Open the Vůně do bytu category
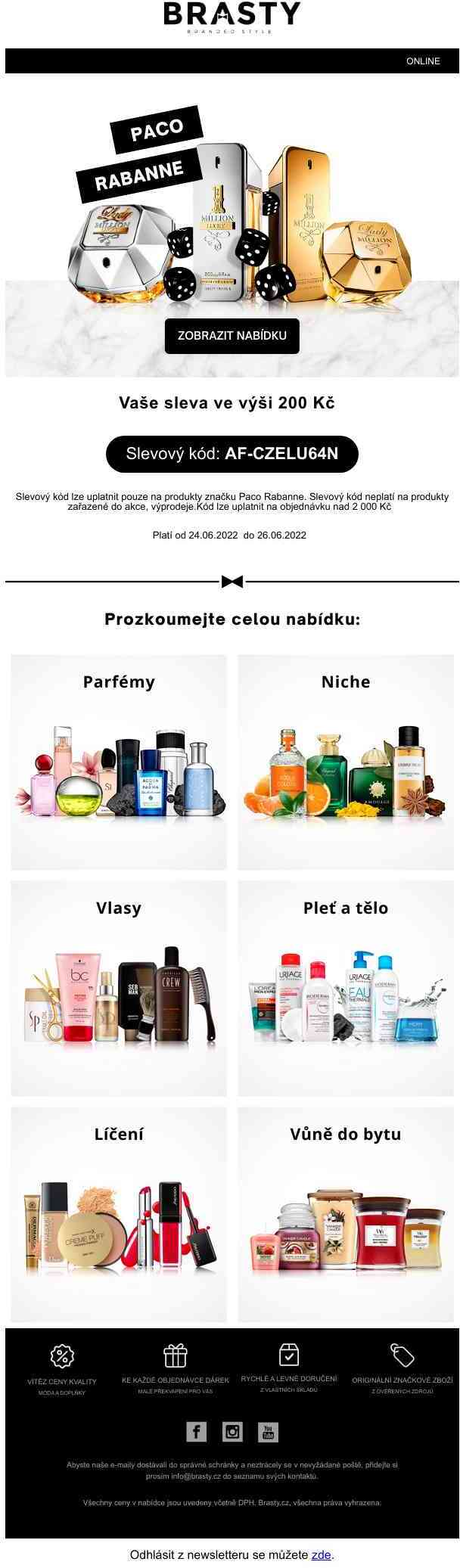460x1568 pixels. click(x=346, y=1213)
